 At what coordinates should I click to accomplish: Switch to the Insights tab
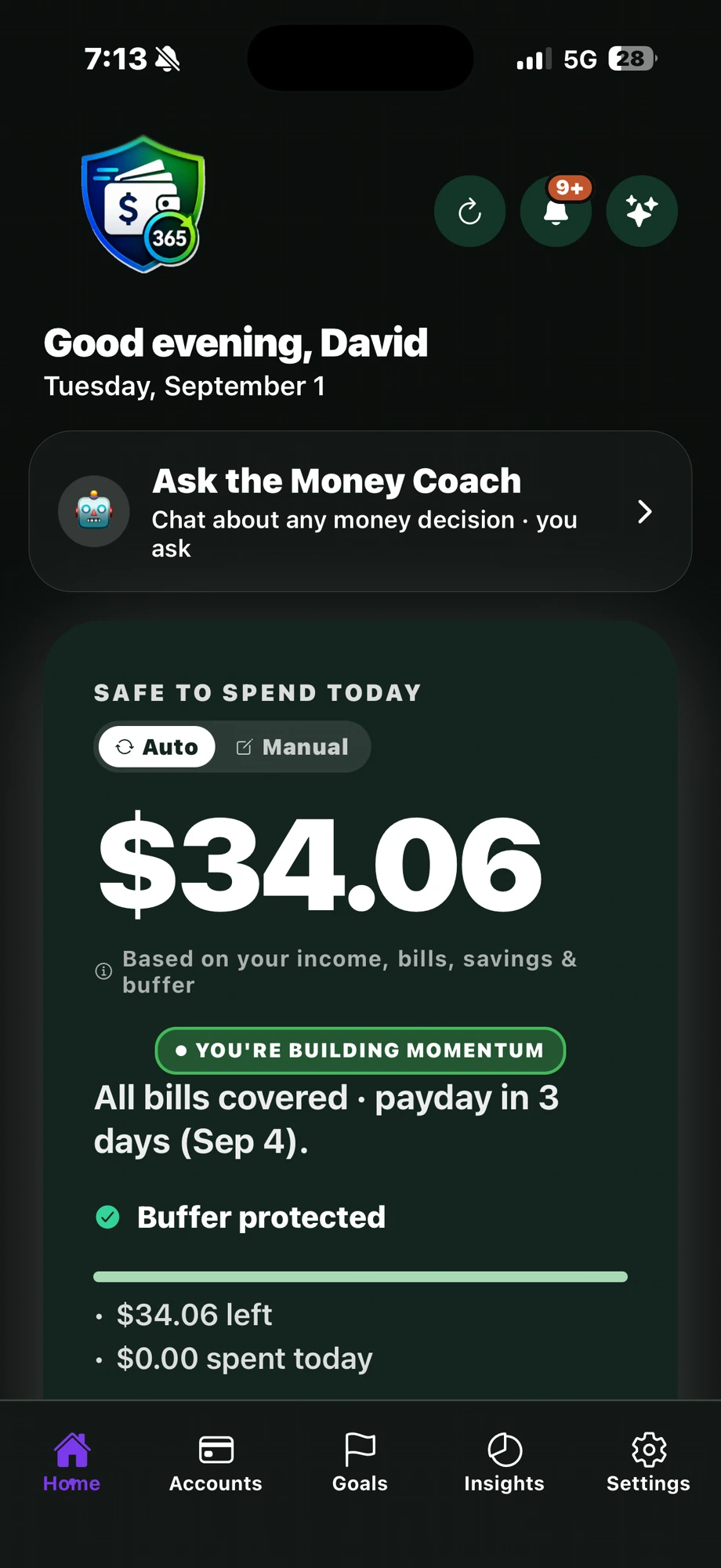click(504, 1462)
